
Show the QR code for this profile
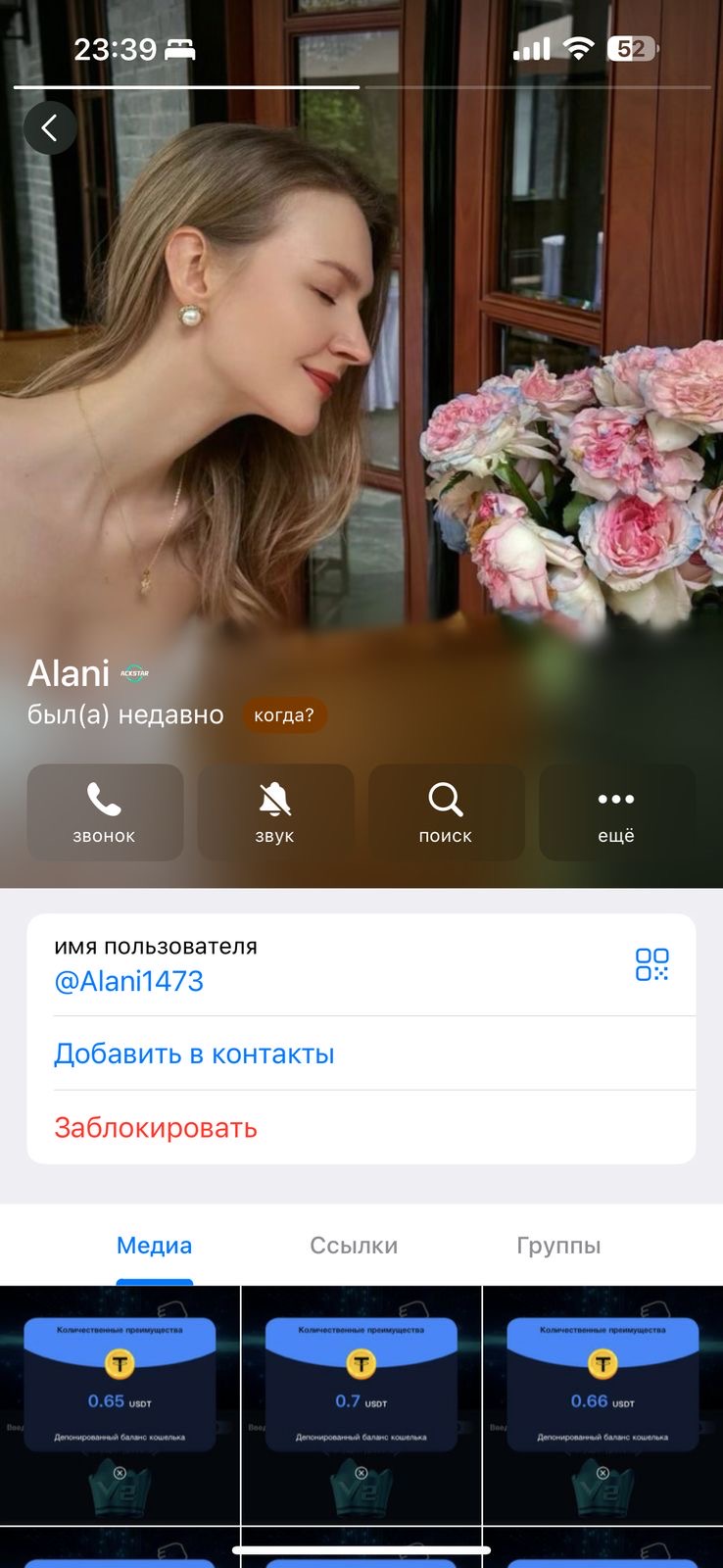651,964
